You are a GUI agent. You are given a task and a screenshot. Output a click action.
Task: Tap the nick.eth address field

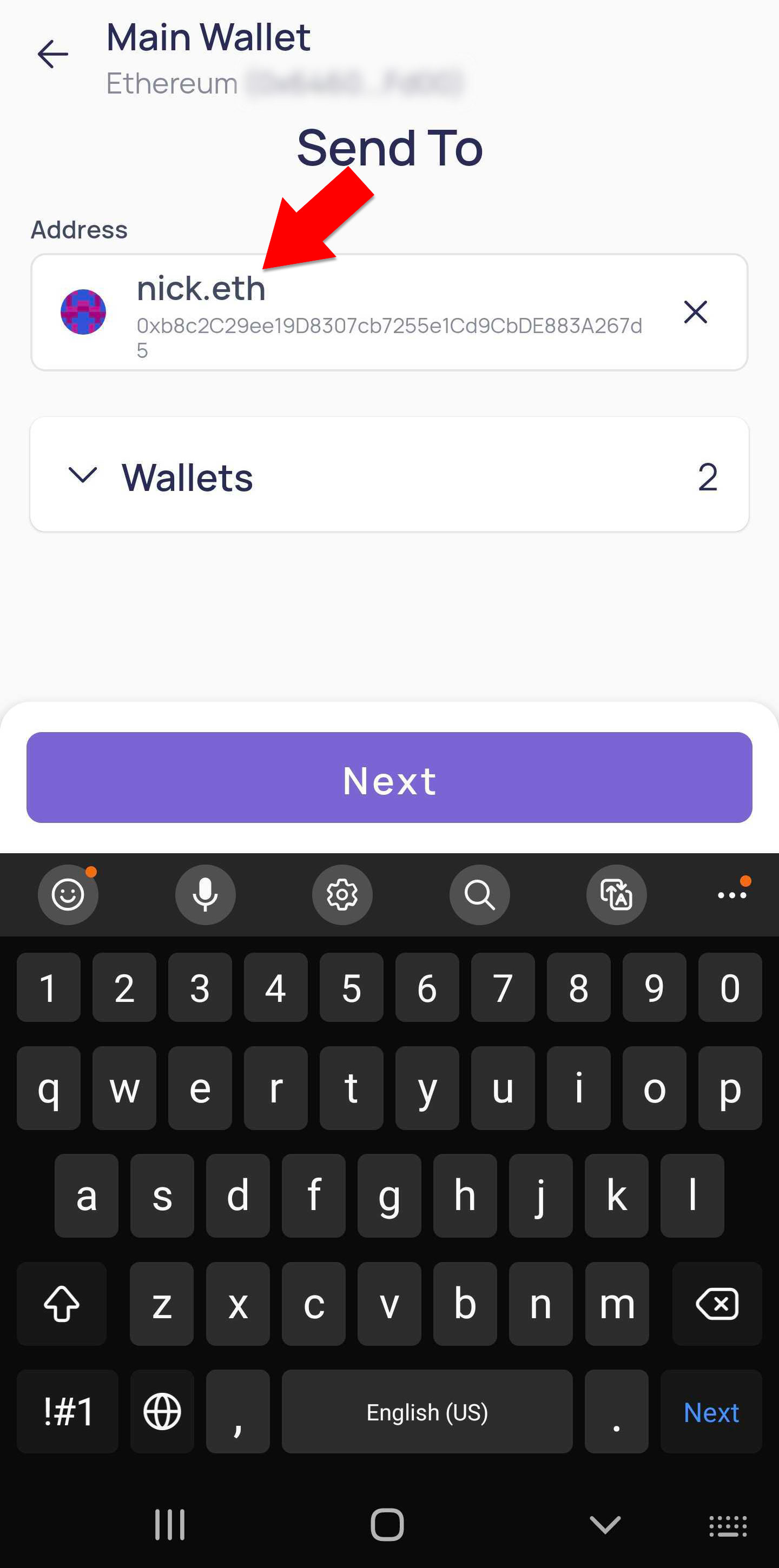(390, 313)
